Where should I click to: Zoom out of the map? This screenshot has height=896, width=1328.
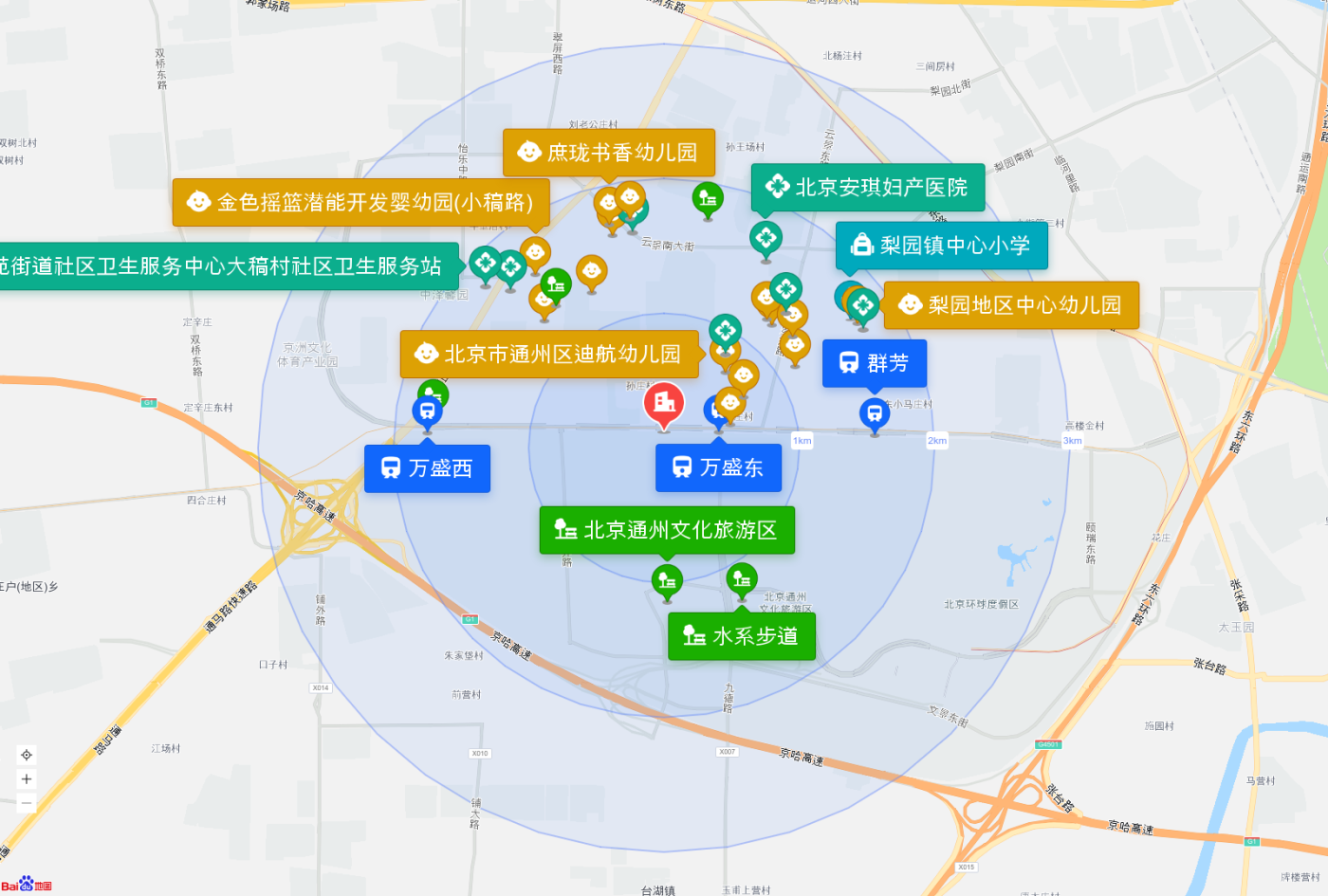pyautogui.click(x=27, y=803)
